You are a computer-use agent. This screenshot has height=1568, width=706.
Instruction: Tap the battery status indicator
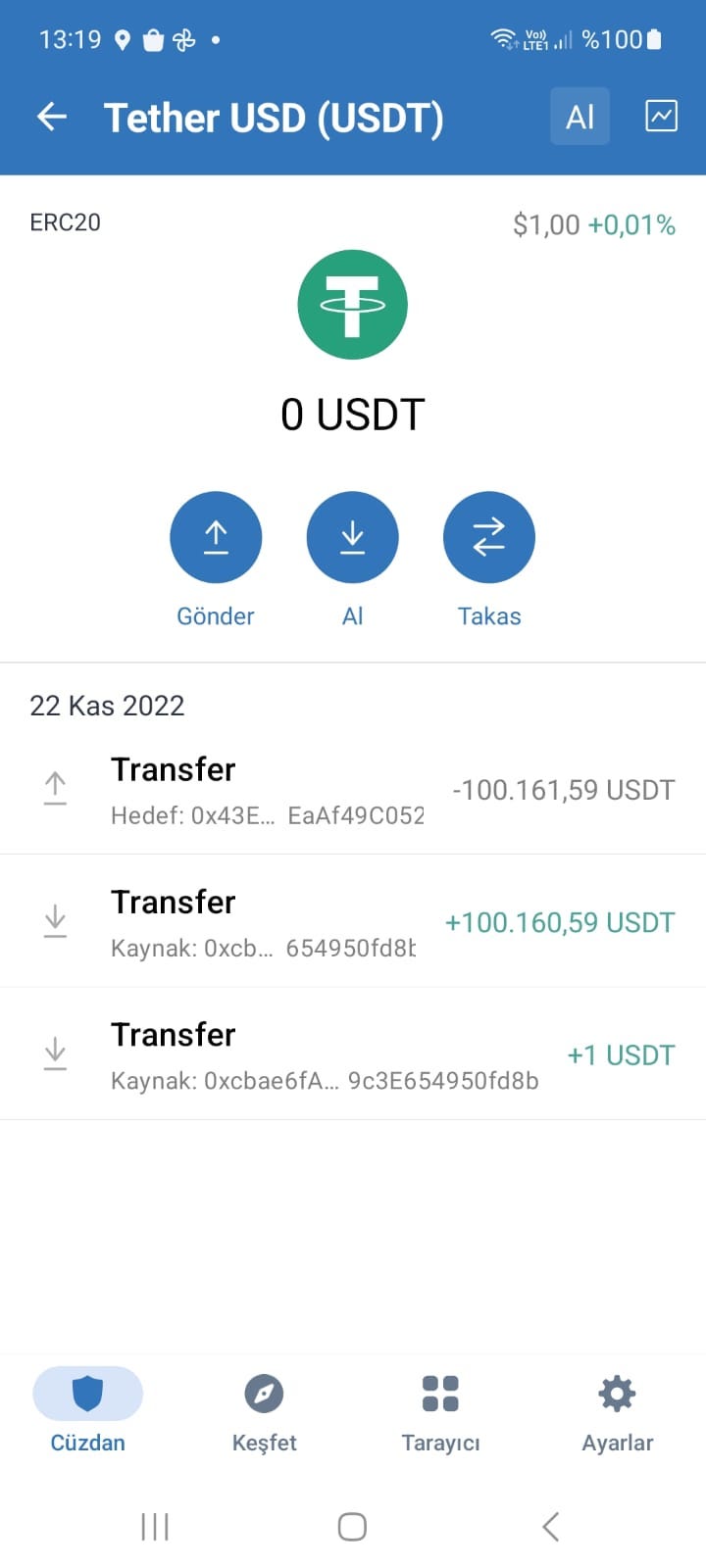(653, 39)
